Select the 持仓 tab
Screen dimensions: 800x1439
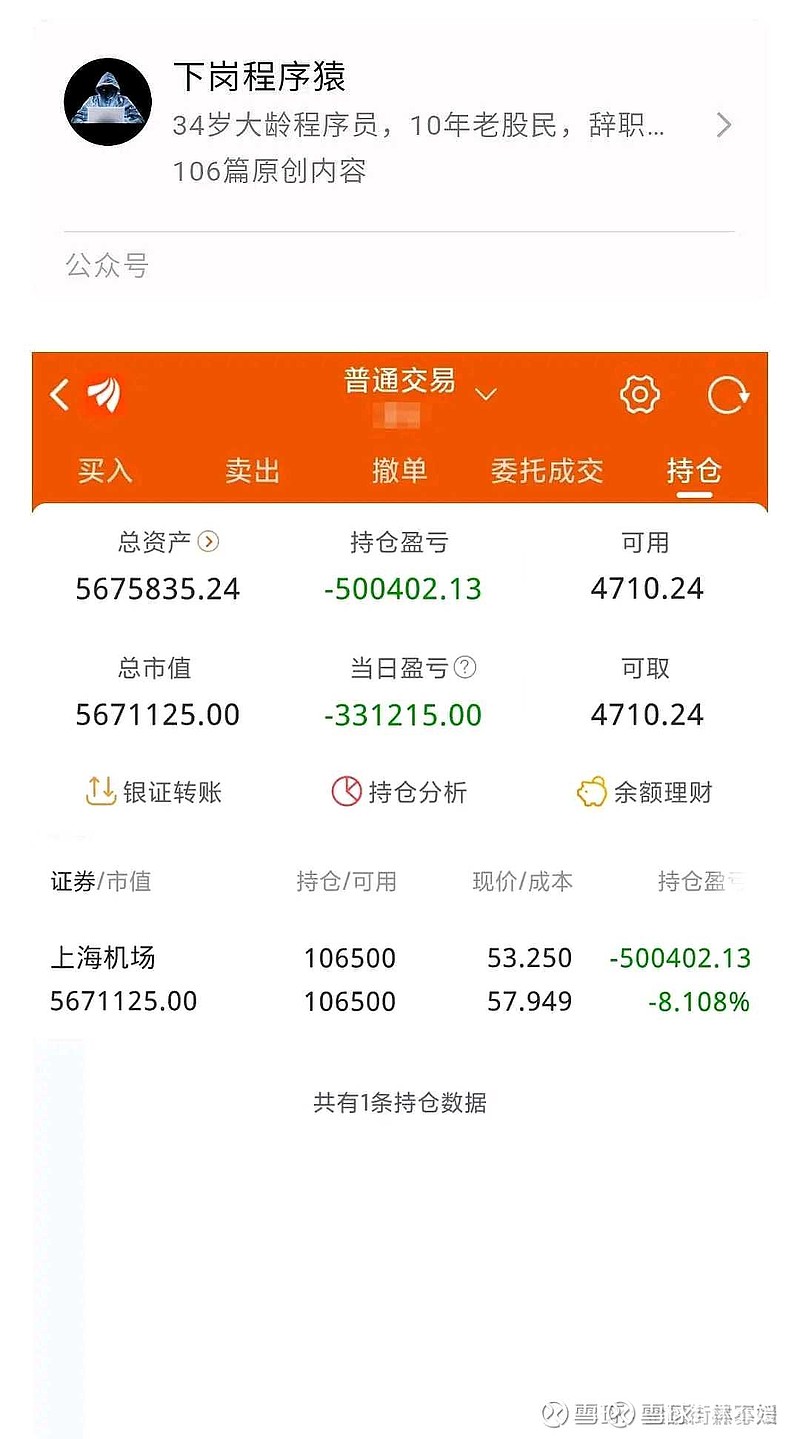[694, 470]
